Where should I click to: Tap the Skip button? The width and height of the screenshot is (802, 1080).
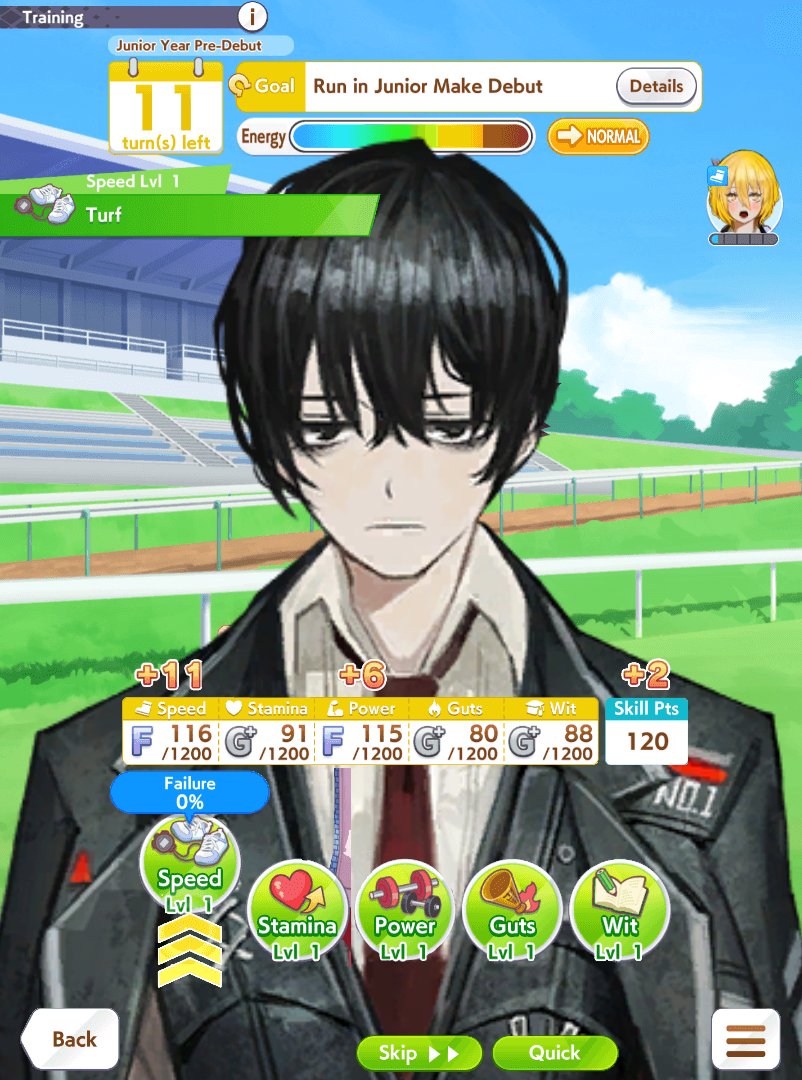419,1053
